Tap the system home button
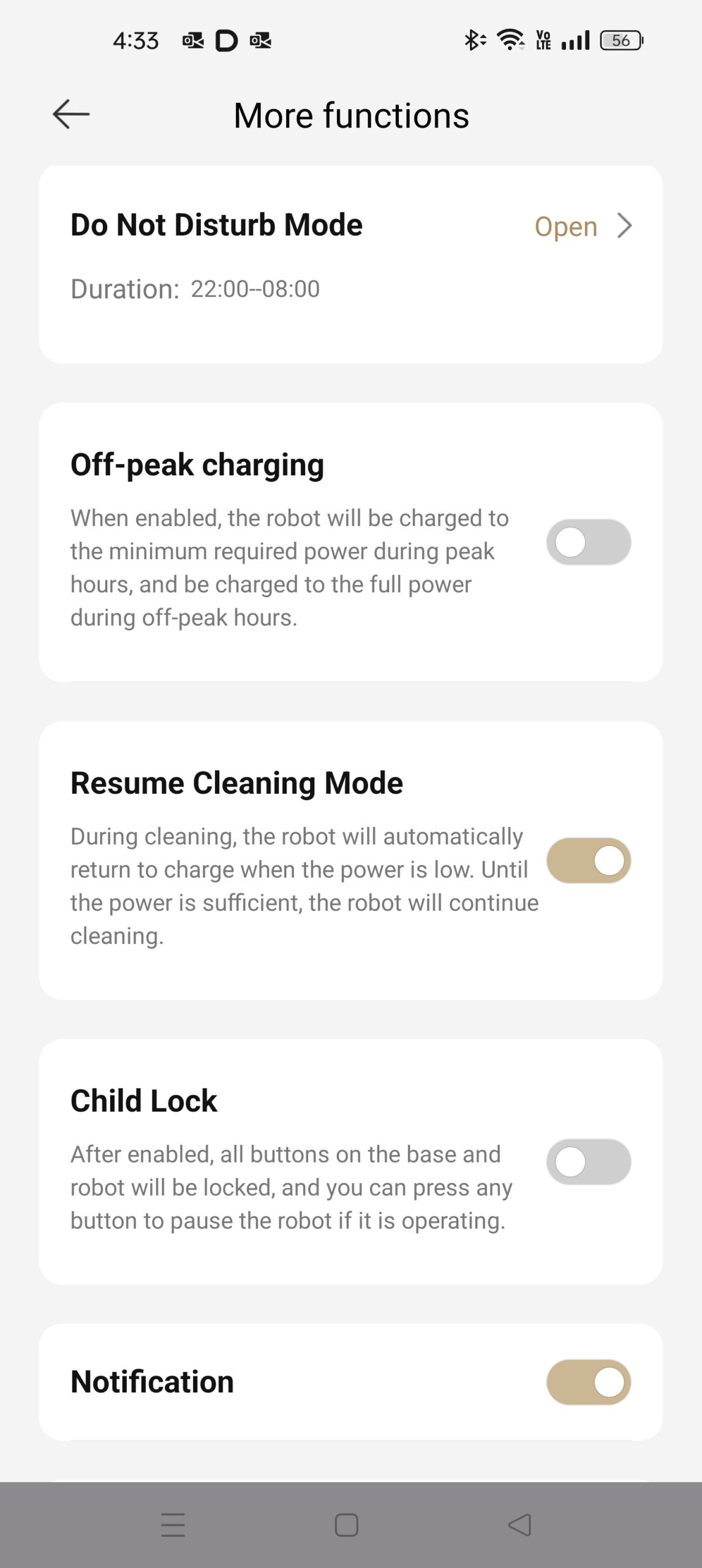Screen dimensions: 702x1568 click(x=346, y=1525)
